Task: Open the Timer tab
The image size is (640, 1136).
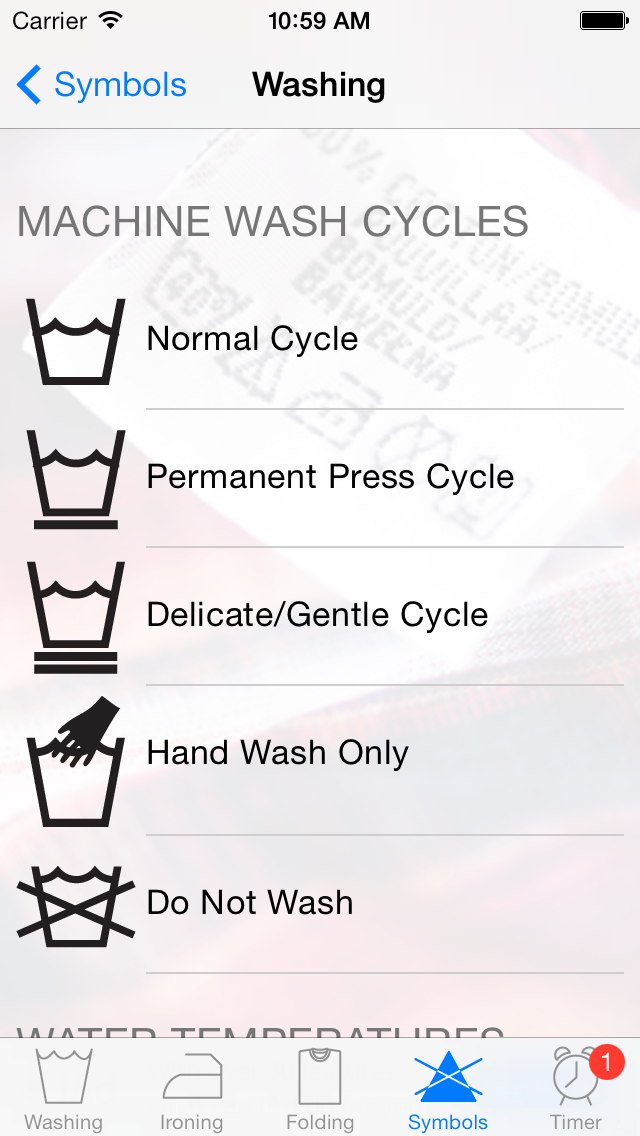Action: click(x=576, y=1088)
